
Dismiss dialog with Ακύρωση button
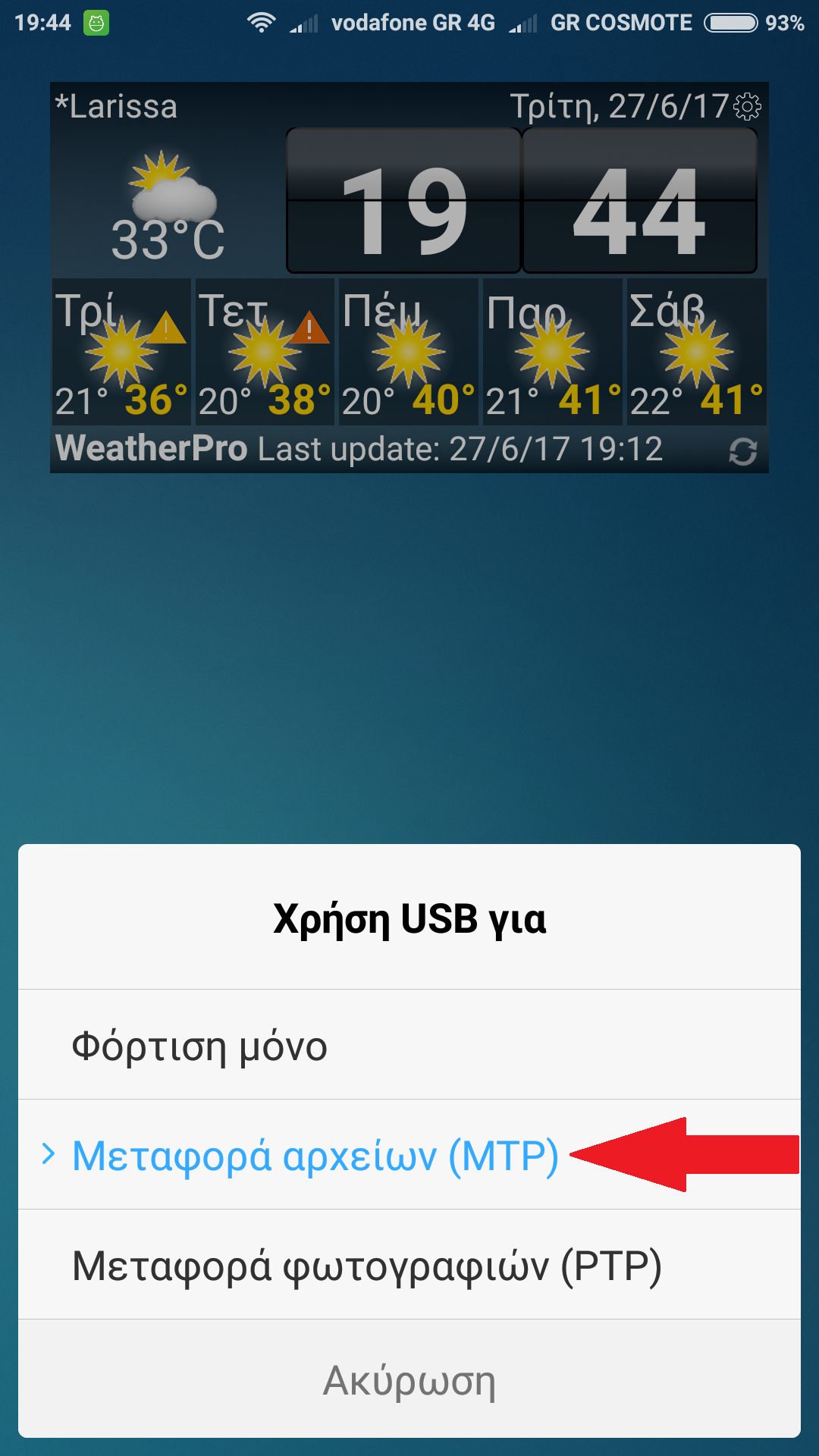(409, 1380)
